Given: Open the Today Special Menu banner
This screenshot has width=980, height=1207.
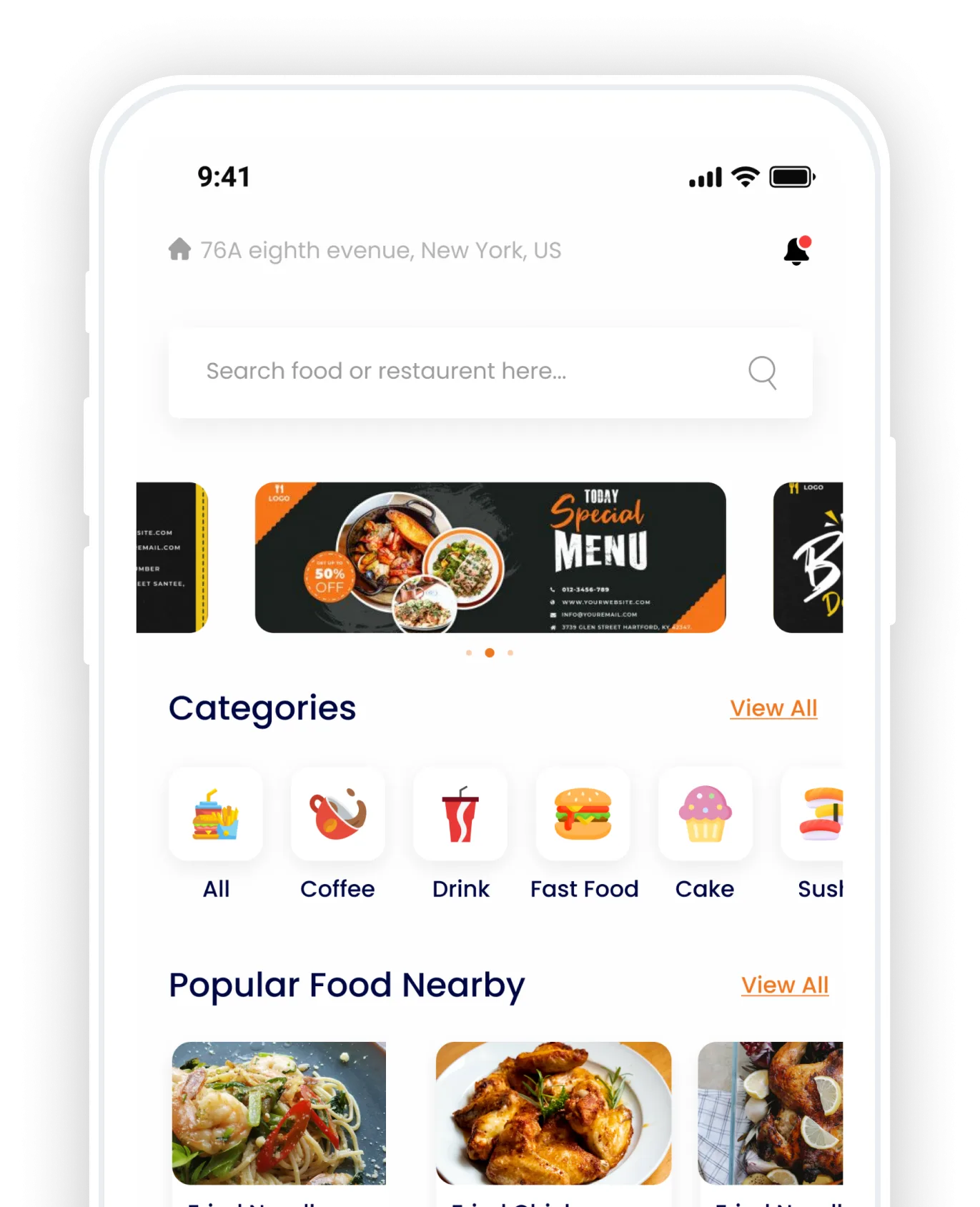Looking at the screenshot, I should pos(490,557).
